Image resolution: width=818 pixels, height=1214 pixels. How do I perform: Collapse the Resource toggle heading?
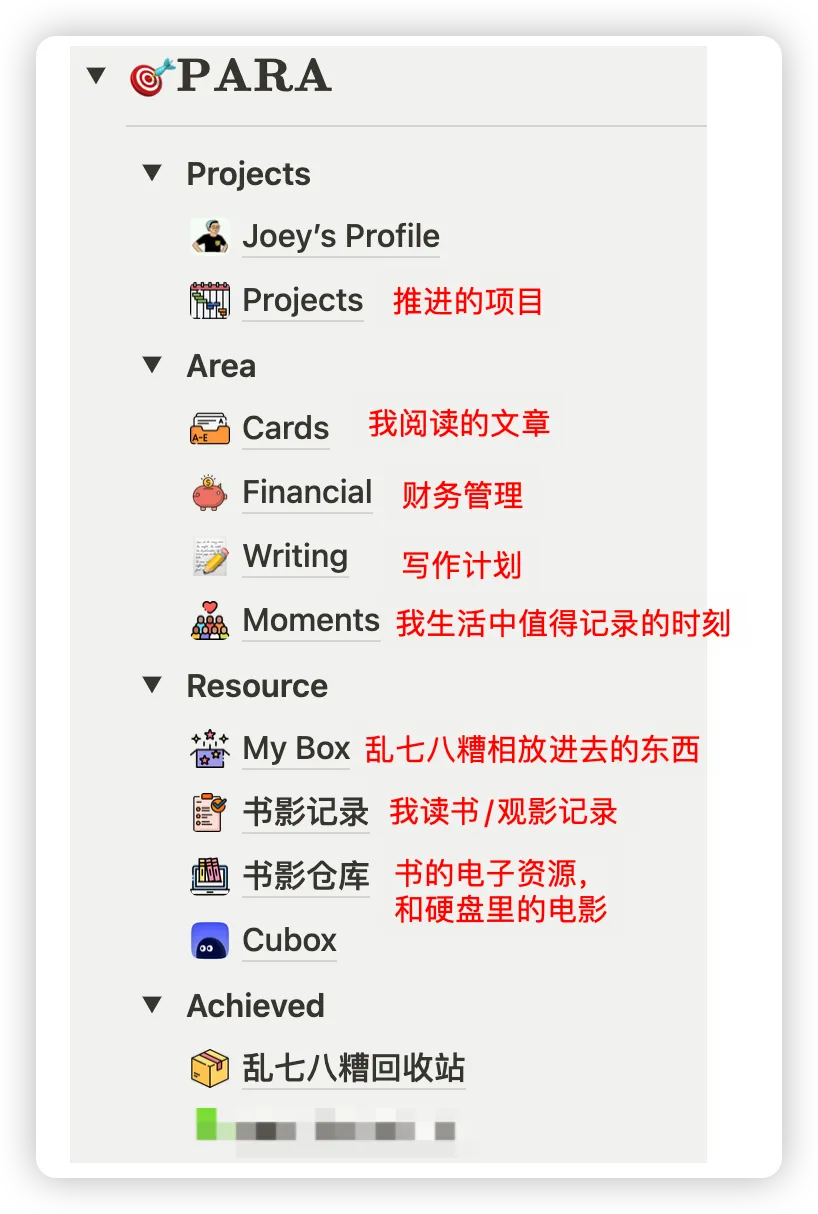click(x=152, y=685)
